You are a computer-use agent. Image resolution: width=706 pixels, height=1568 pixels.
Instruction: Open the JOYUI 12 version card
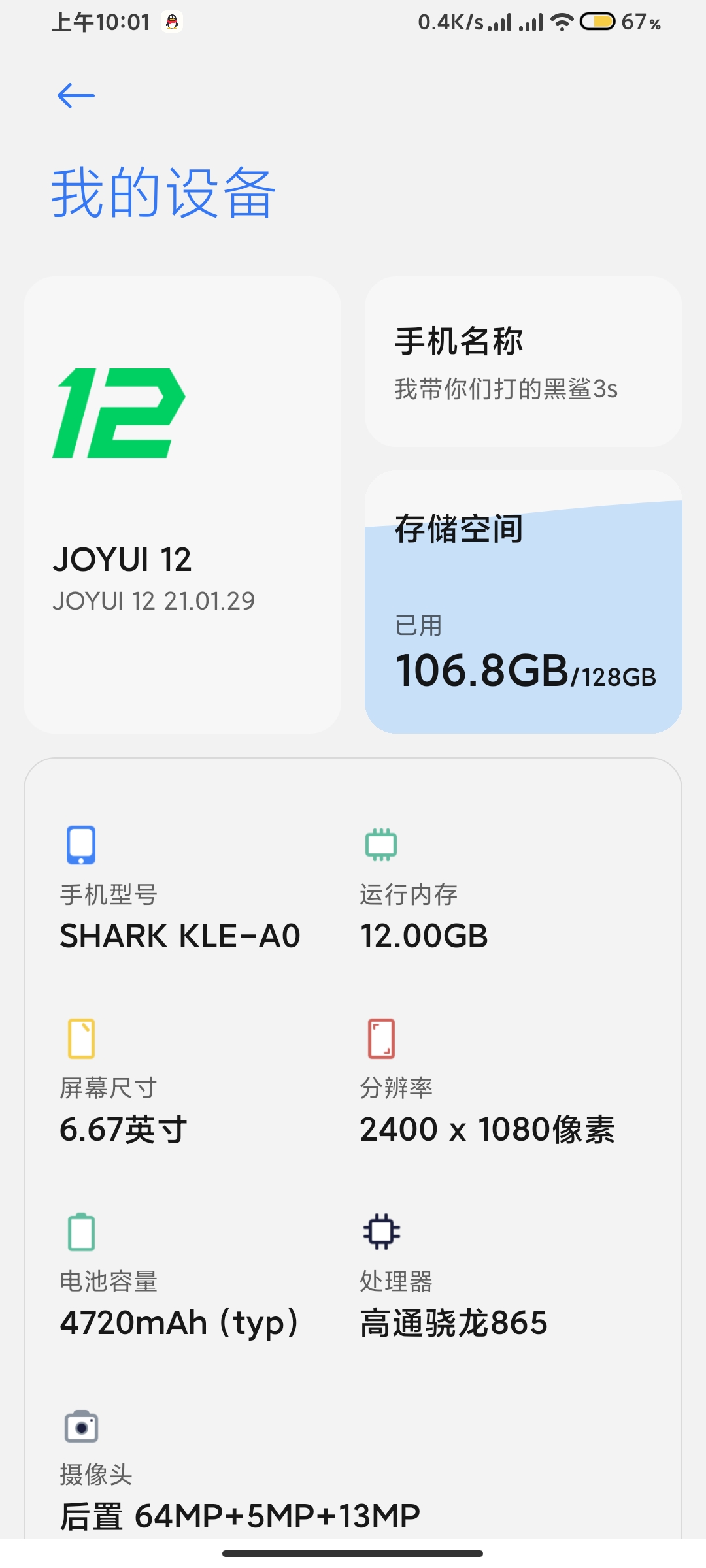coord(182,504)
